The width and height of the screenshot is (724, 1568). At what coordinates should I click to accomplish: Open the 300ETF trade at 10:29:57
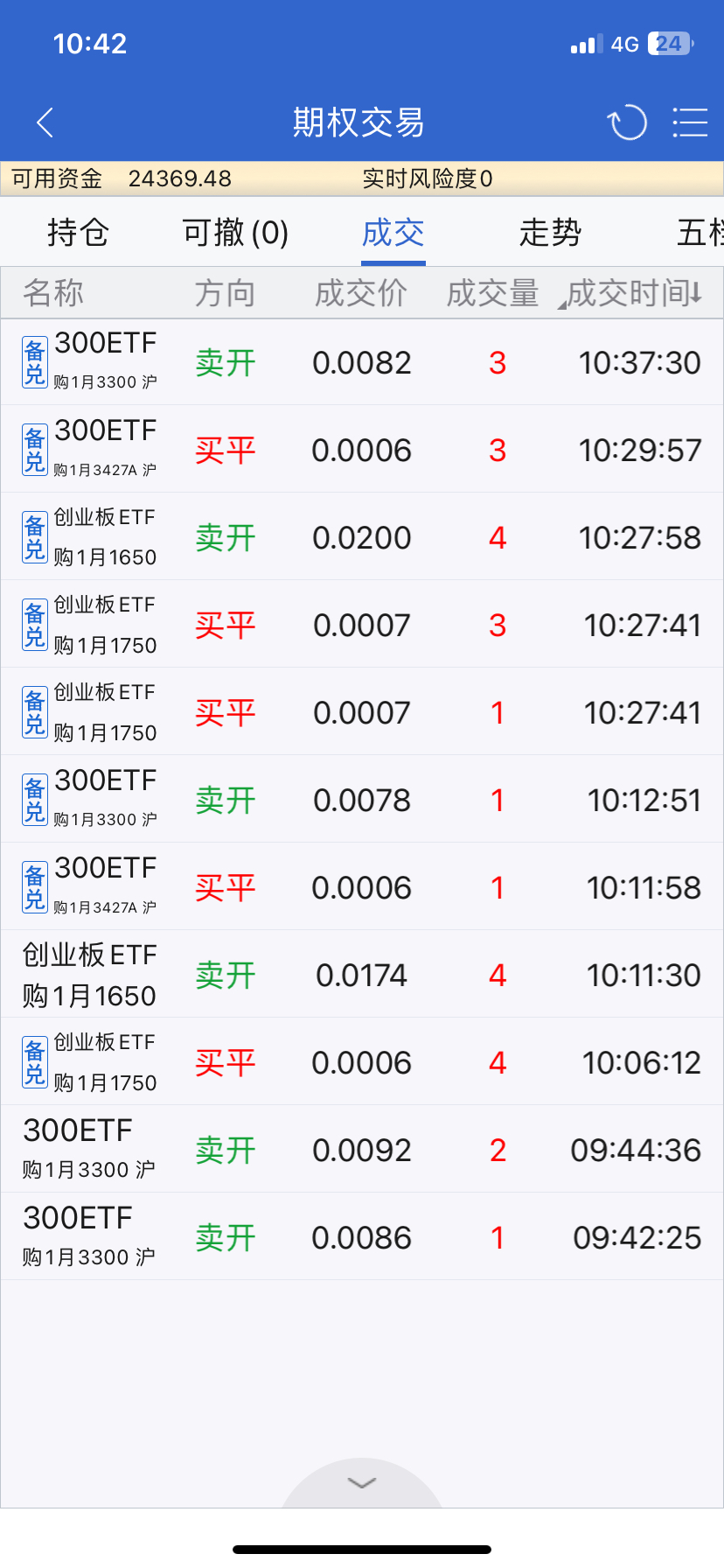point(362,450)
